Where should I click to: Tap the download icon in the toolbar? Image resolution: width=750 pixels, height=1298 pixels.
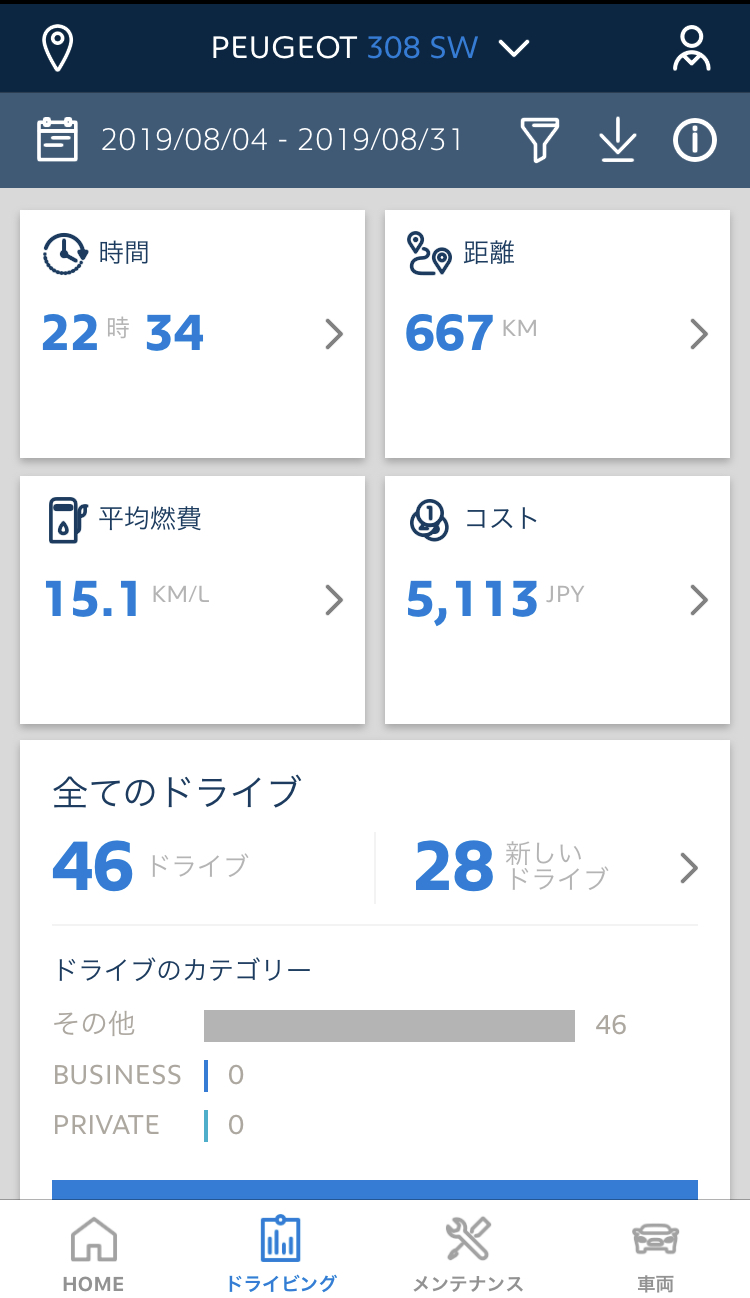(617, 141)
